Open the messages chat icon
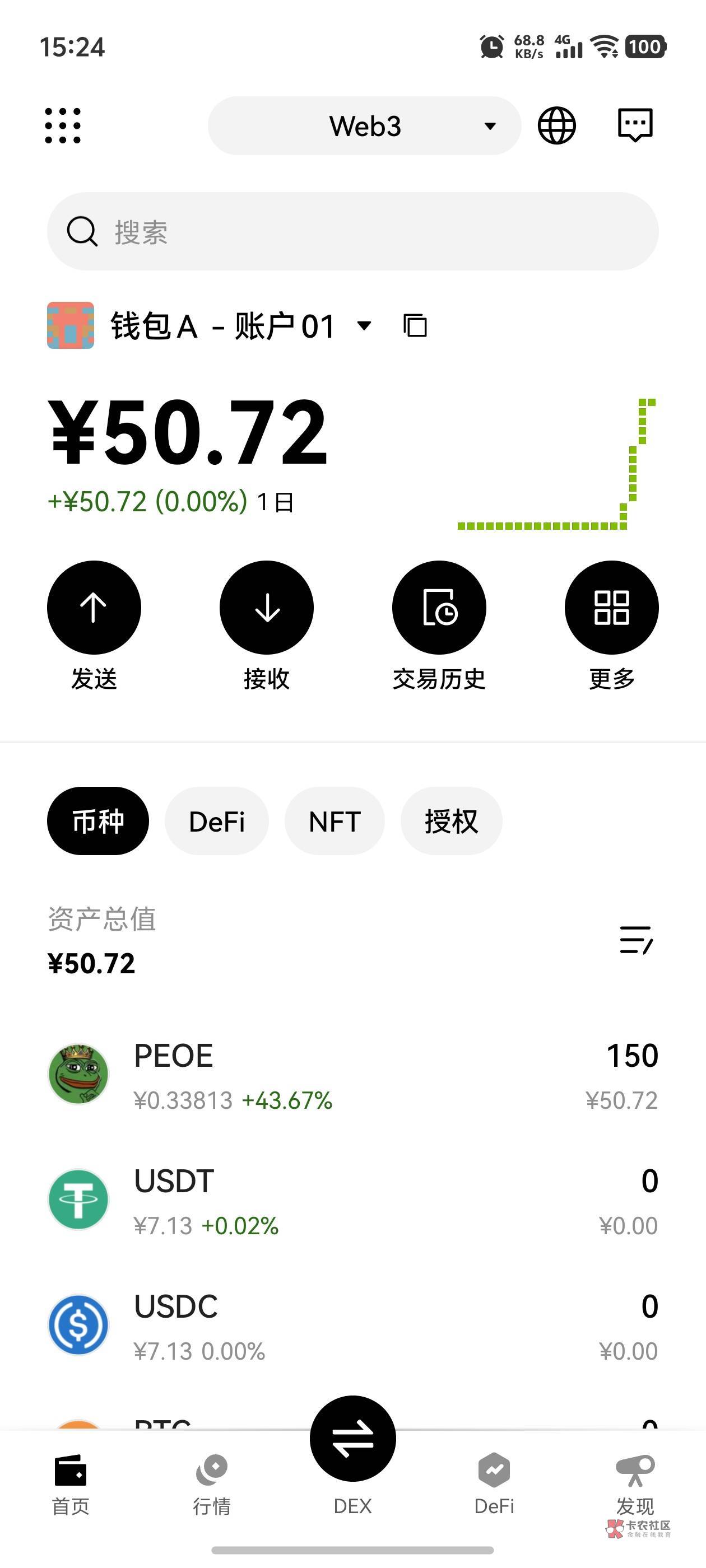706x1568 pixels. [x=635, y=125]
